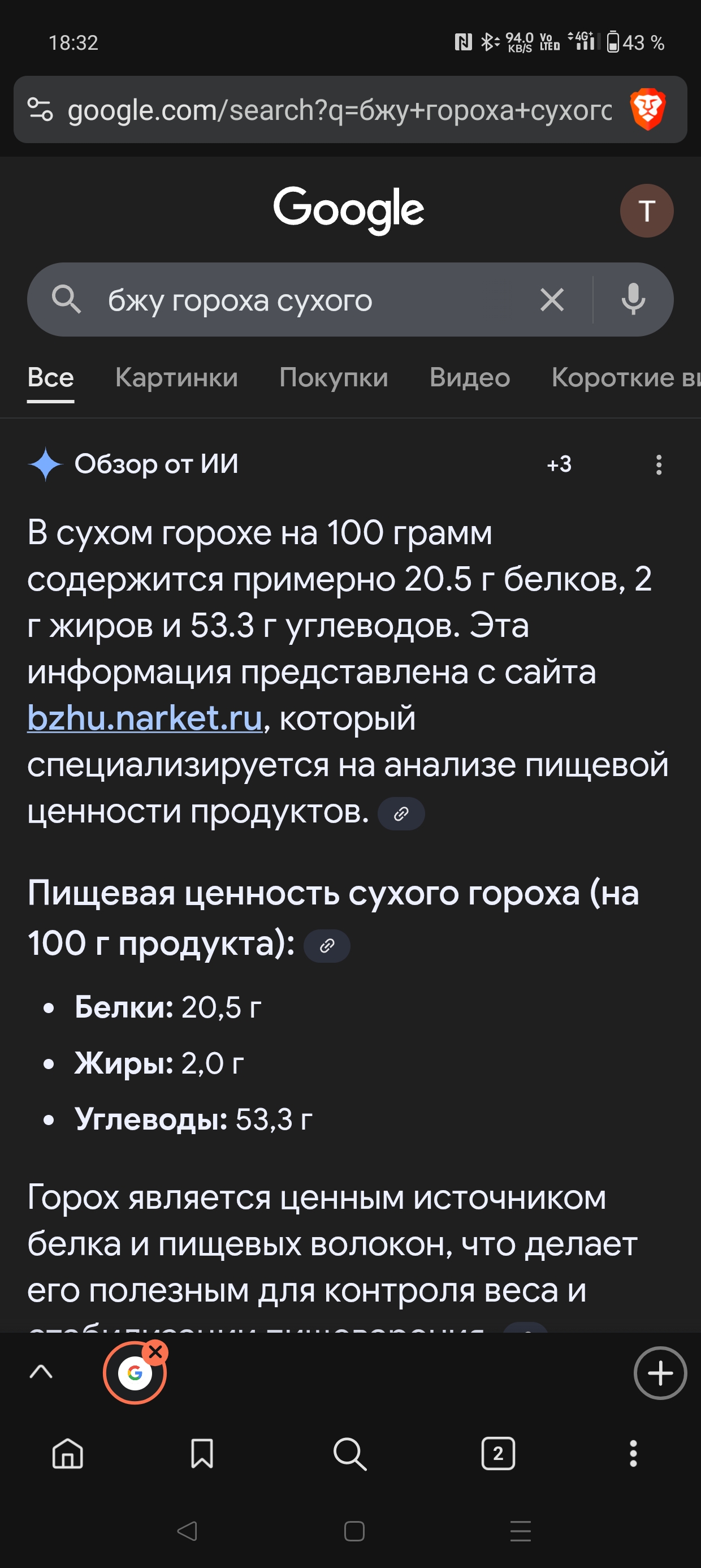
Task: Switch to the Видео tab
Action: coord(470,378)
